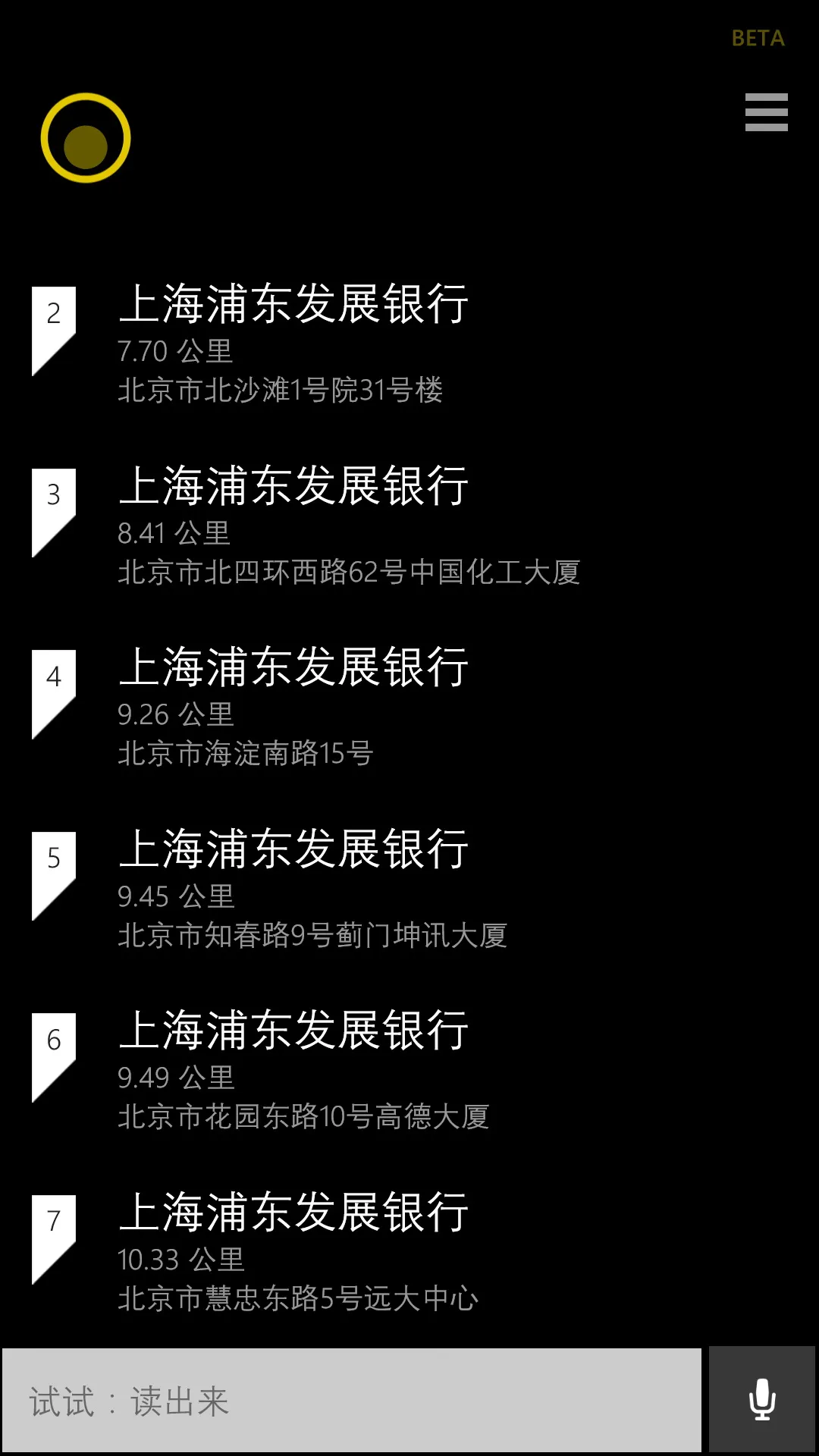The image size is (819, 1456).
Task: Tap the Cortana circle icon
Action: coord(86,138)
